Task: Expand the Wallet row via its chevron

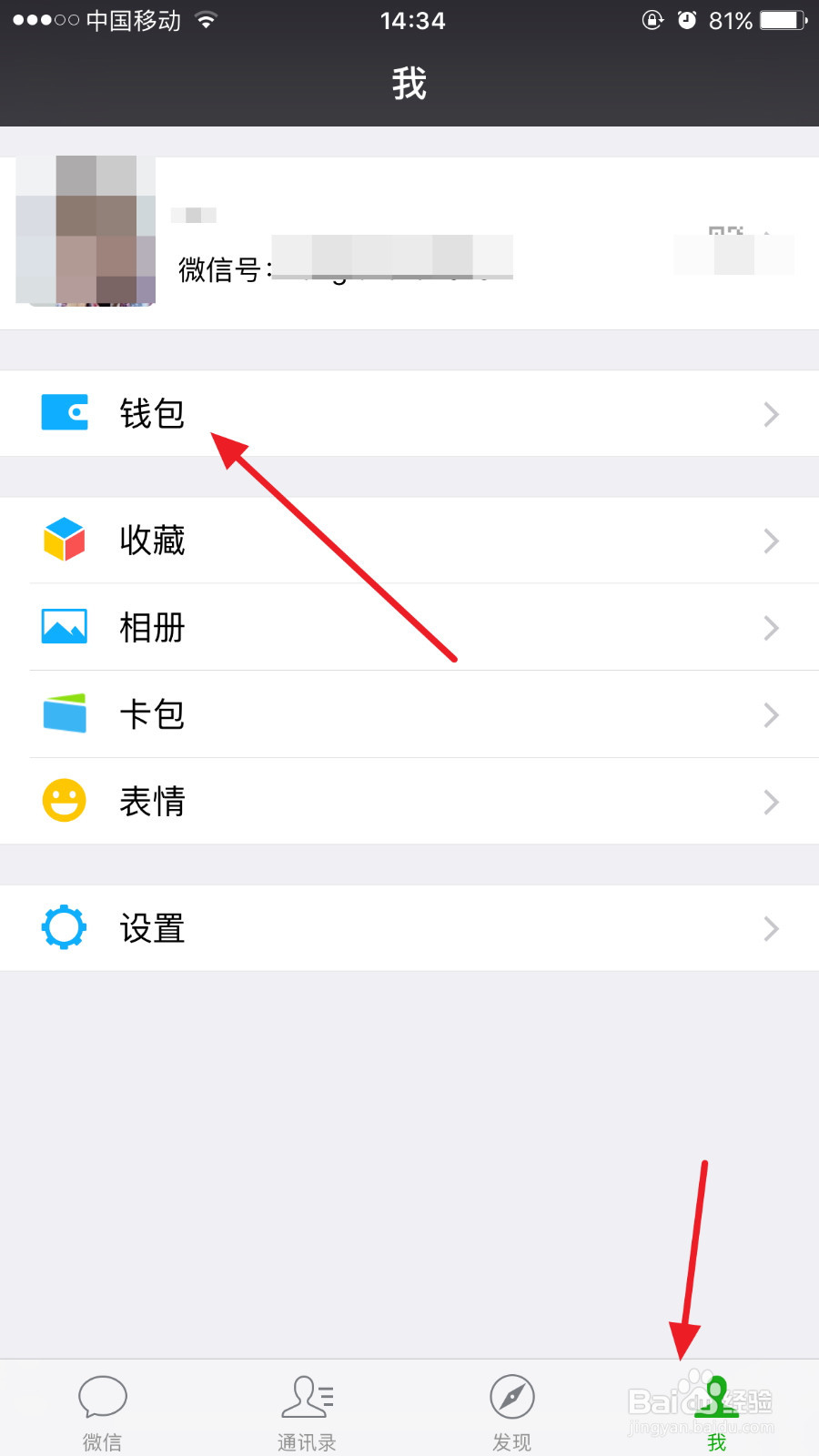Action: click(771, 414)
